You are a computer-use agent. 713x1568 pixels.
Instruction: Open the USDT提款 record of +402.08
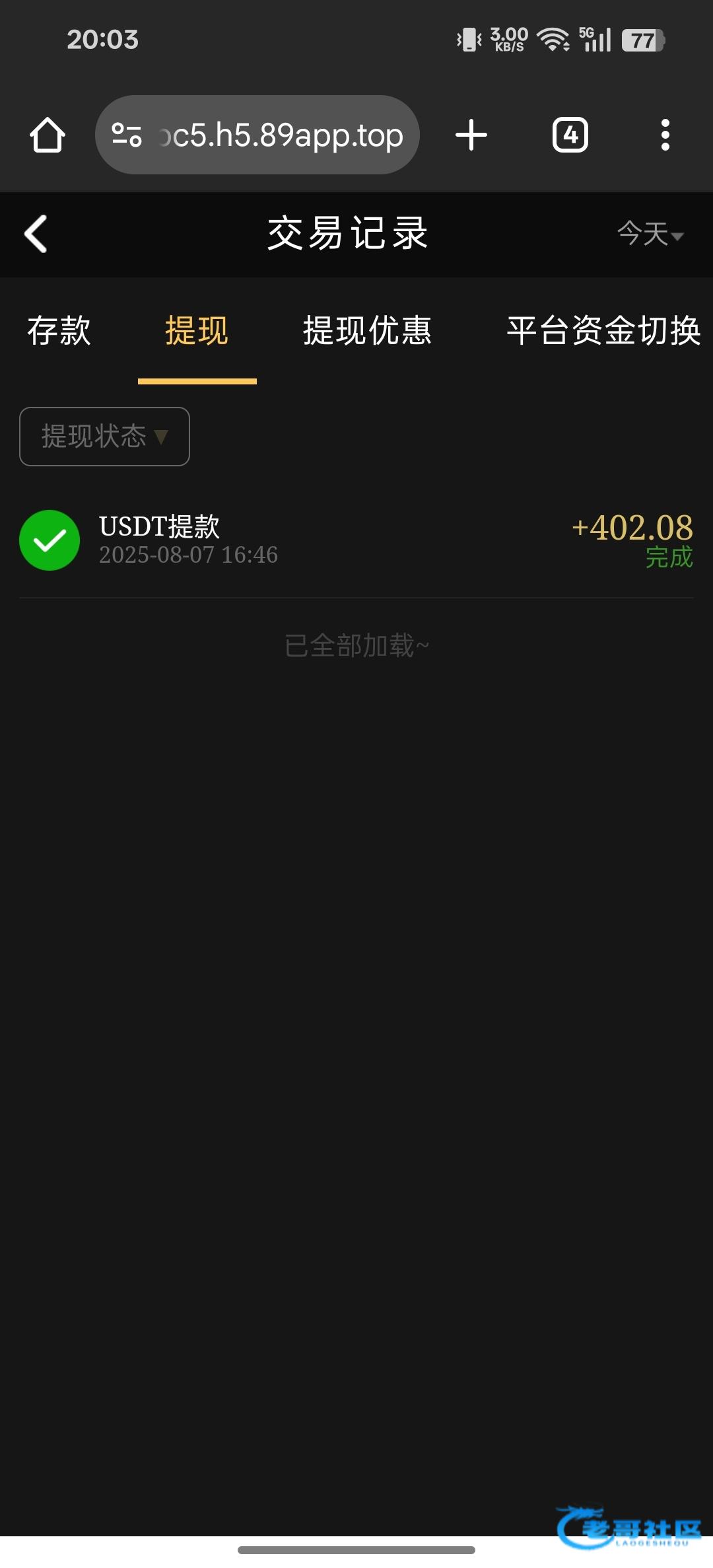pyautogui.click(x=356, y=540)
